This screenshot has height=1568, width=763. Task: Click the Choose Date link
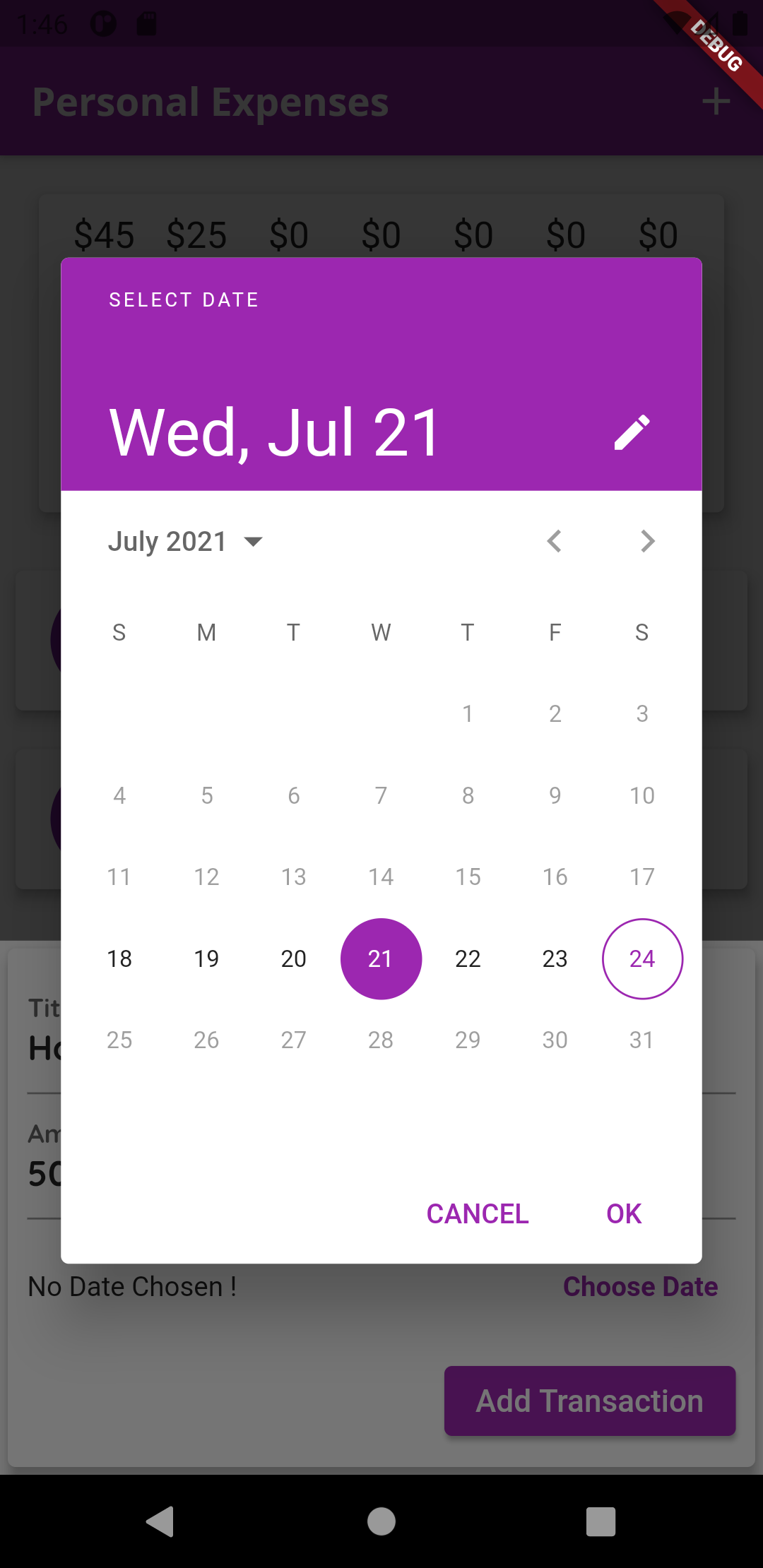point(640,1286)
